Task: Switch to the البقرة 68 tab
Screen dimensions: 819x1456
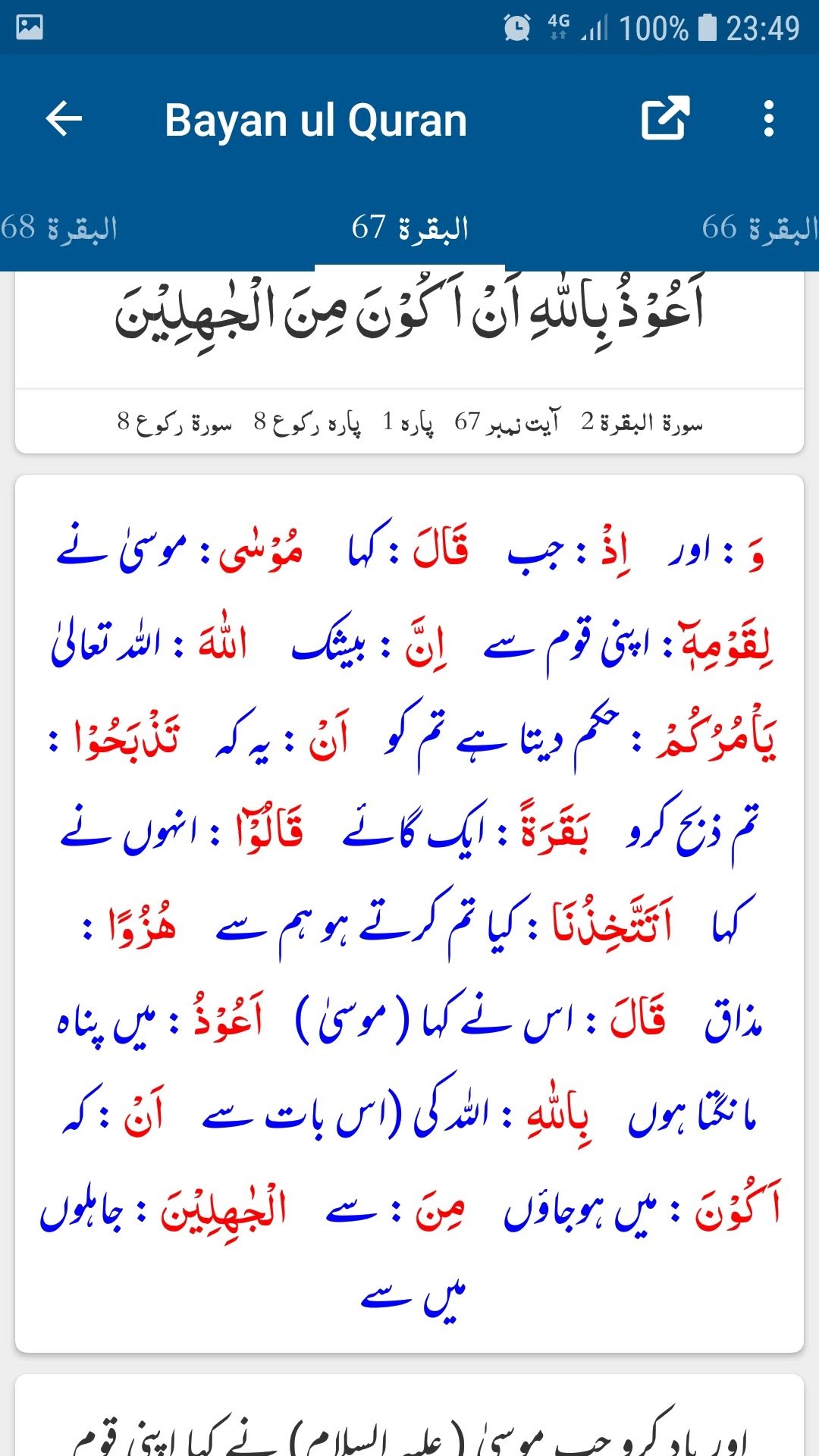Action: tap(59, 227)
